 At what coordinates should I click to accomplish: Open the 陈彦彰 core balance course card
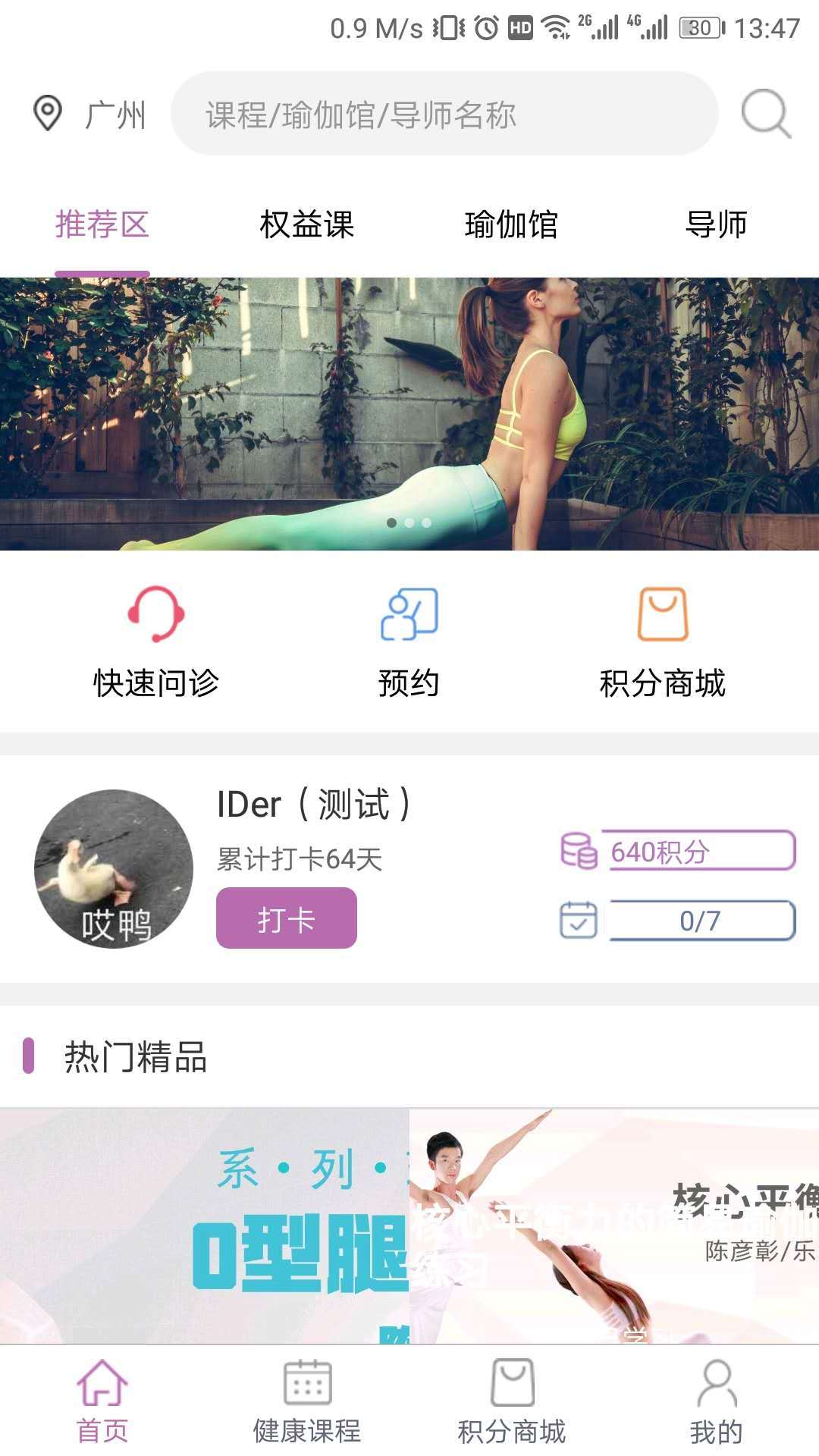pos(614,1225)
